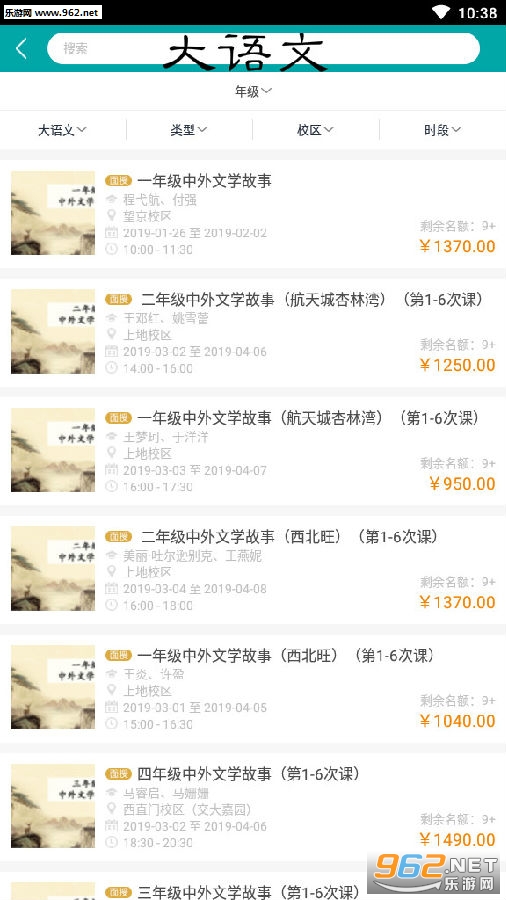
Task: Expand the 类型 type filter
Action: [189, 130]
